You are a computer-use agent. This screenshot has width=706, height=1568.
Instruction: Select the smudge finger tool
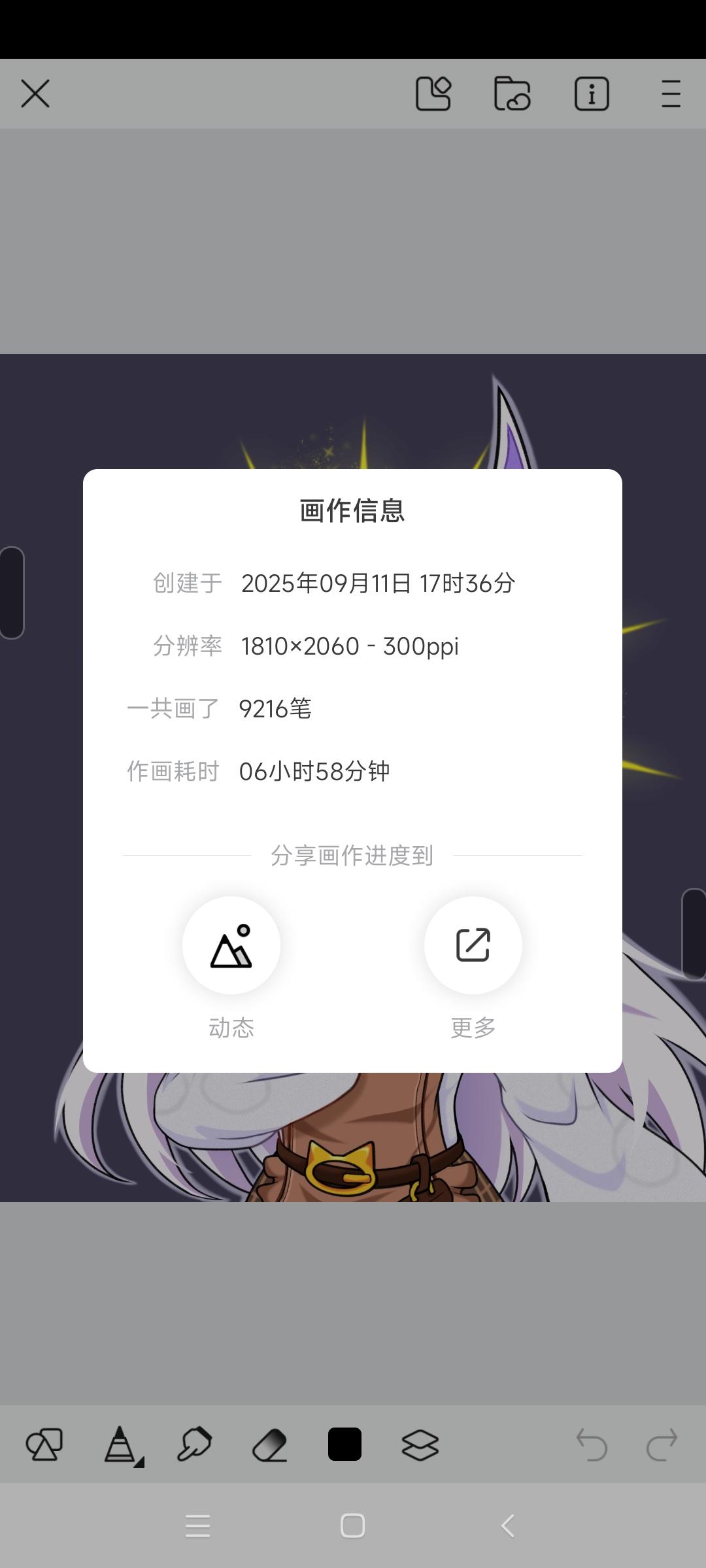[195, 1445]
